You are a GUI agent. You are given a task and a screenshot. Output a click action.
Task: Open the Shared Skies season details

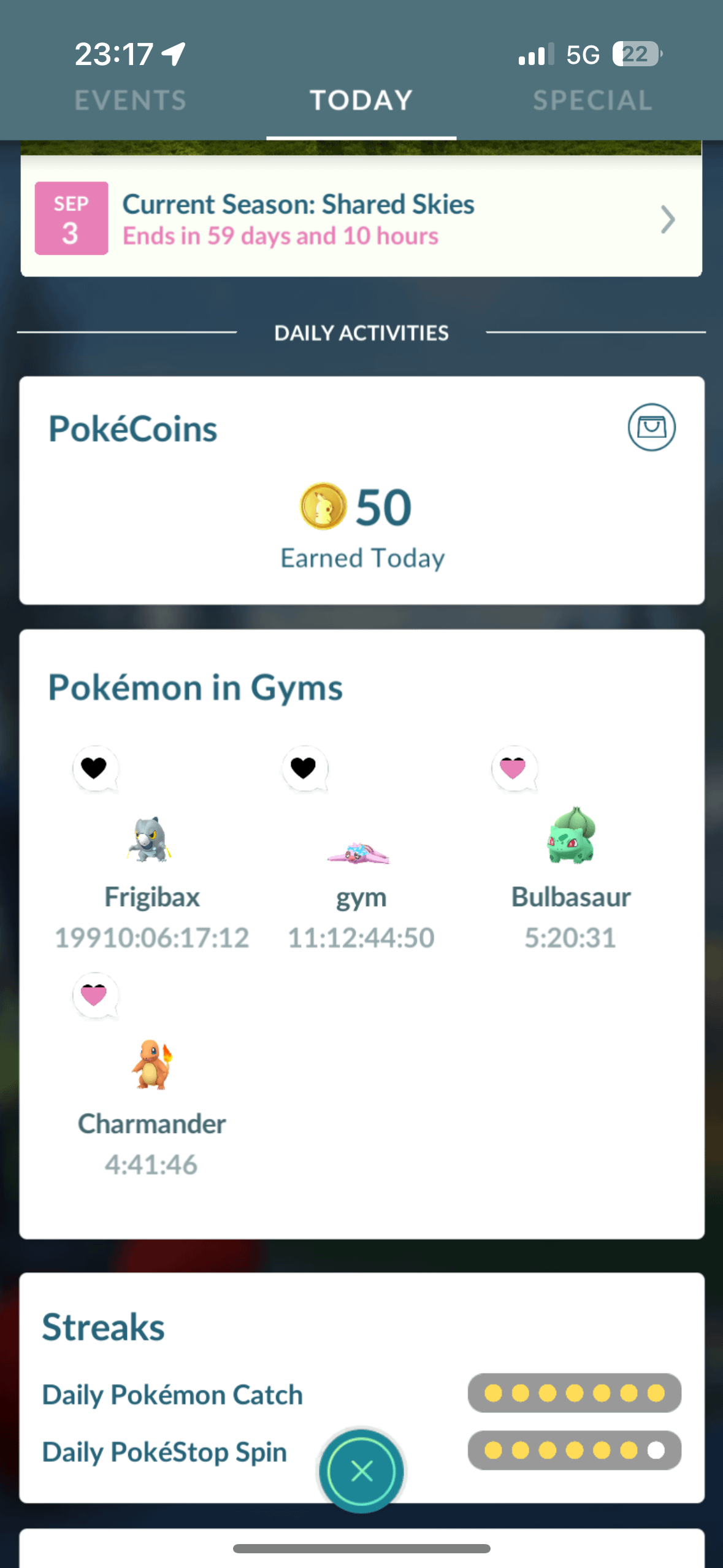click(361, 219)
